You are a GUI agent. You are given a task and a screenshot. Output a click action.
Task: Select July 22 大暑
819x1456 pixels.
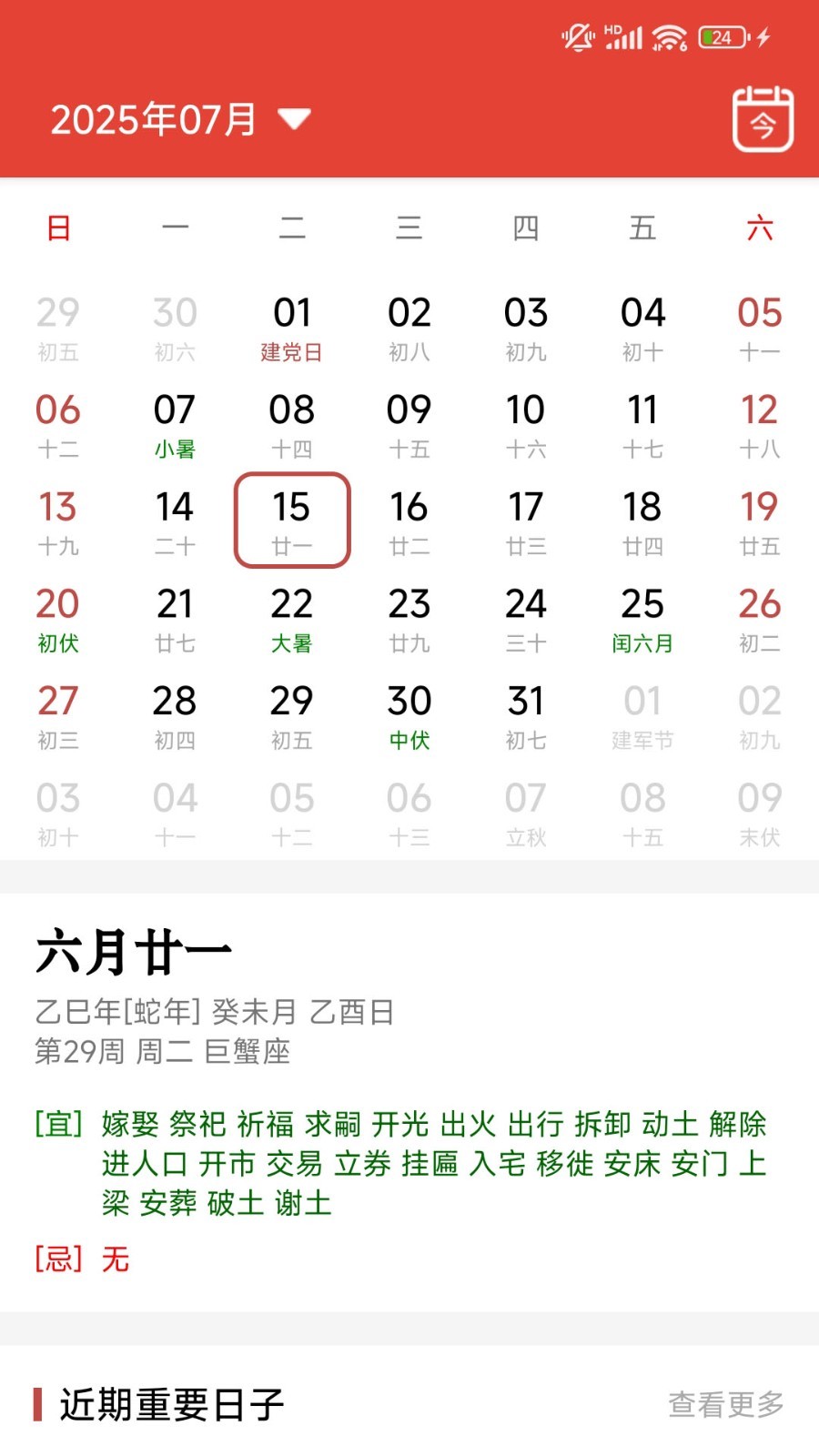(292, 619)
